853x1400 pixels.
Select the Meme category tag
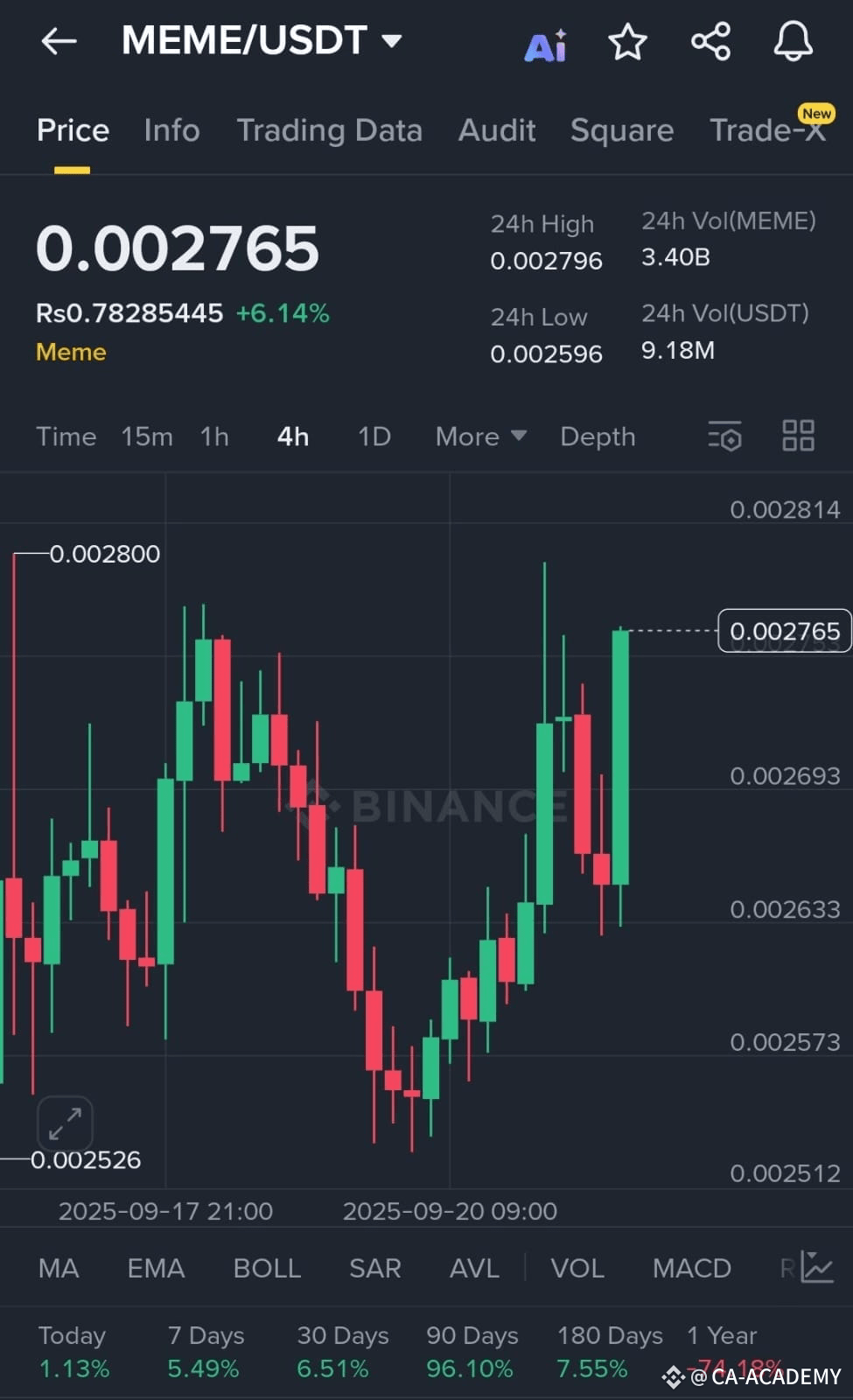tap(71, 353)
